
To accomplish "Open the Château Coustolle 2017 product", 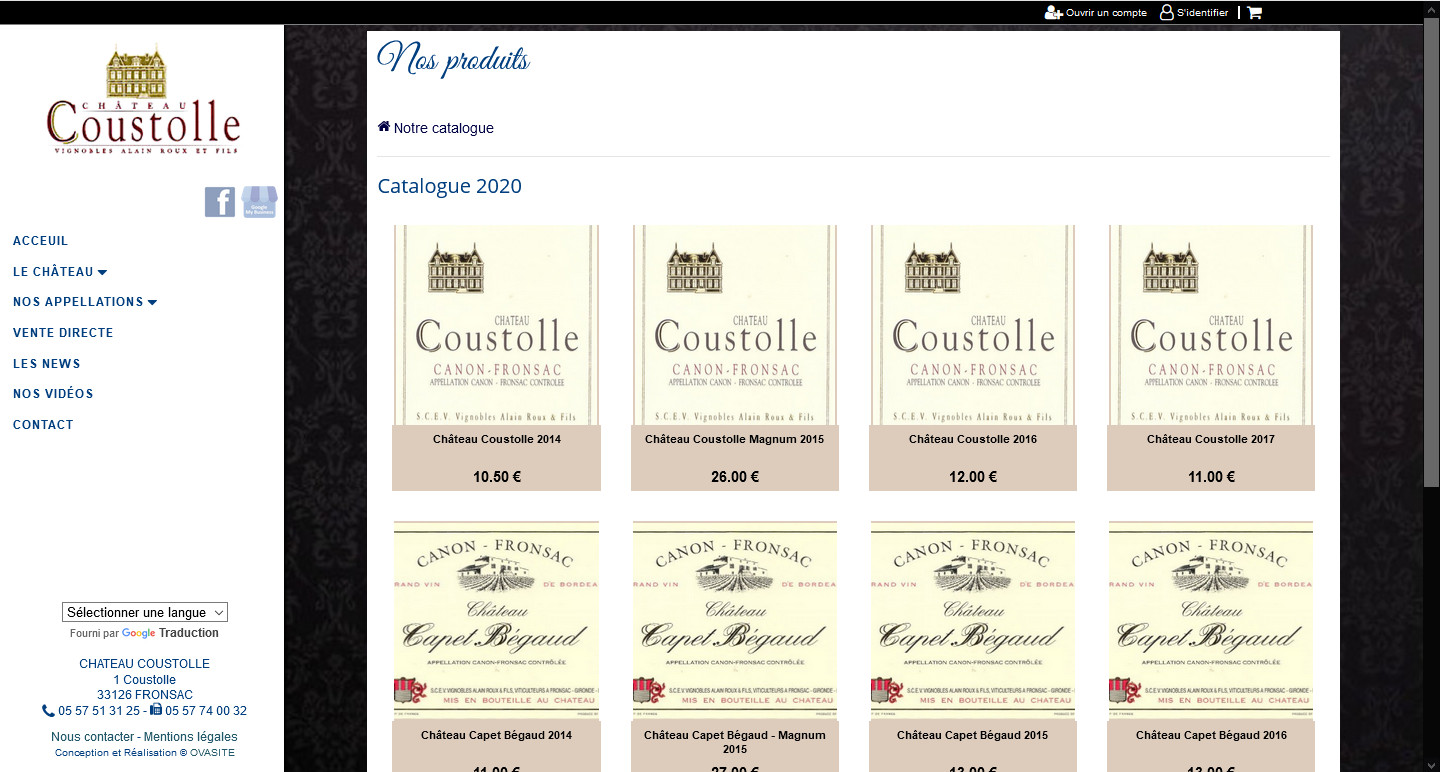I will [x=1211, y=358].
